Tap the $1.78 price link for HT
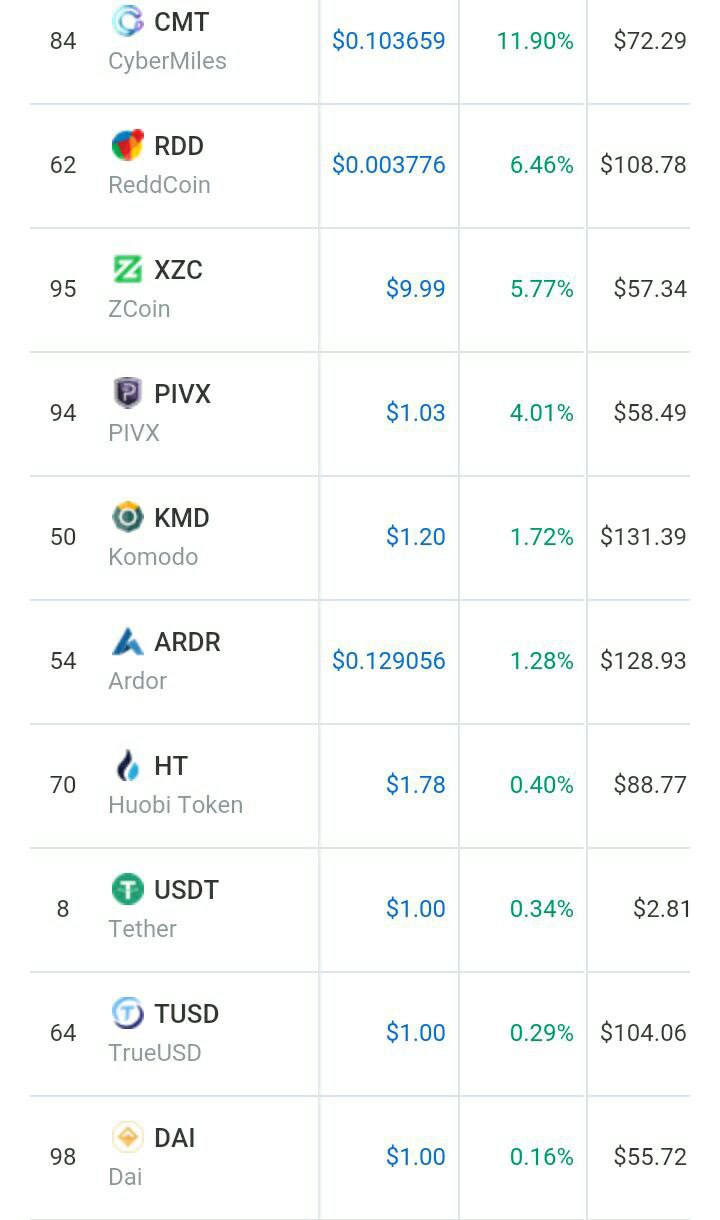Image resolution: width=720 pixels, height=1220 pixels. pyautogui.click(x=416, y=785)
